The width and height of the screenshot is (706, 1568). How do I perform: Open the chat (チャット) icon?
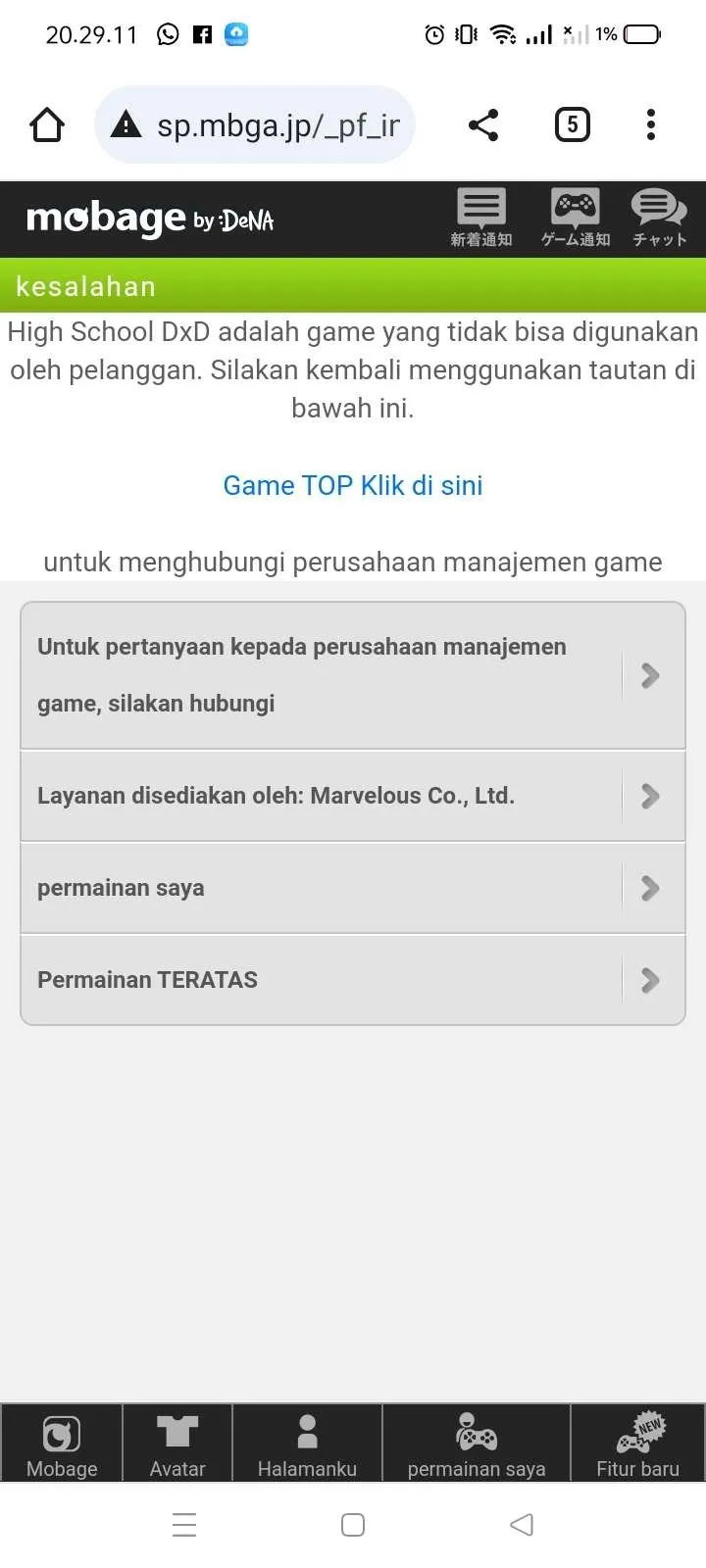(x=659, y=219)
